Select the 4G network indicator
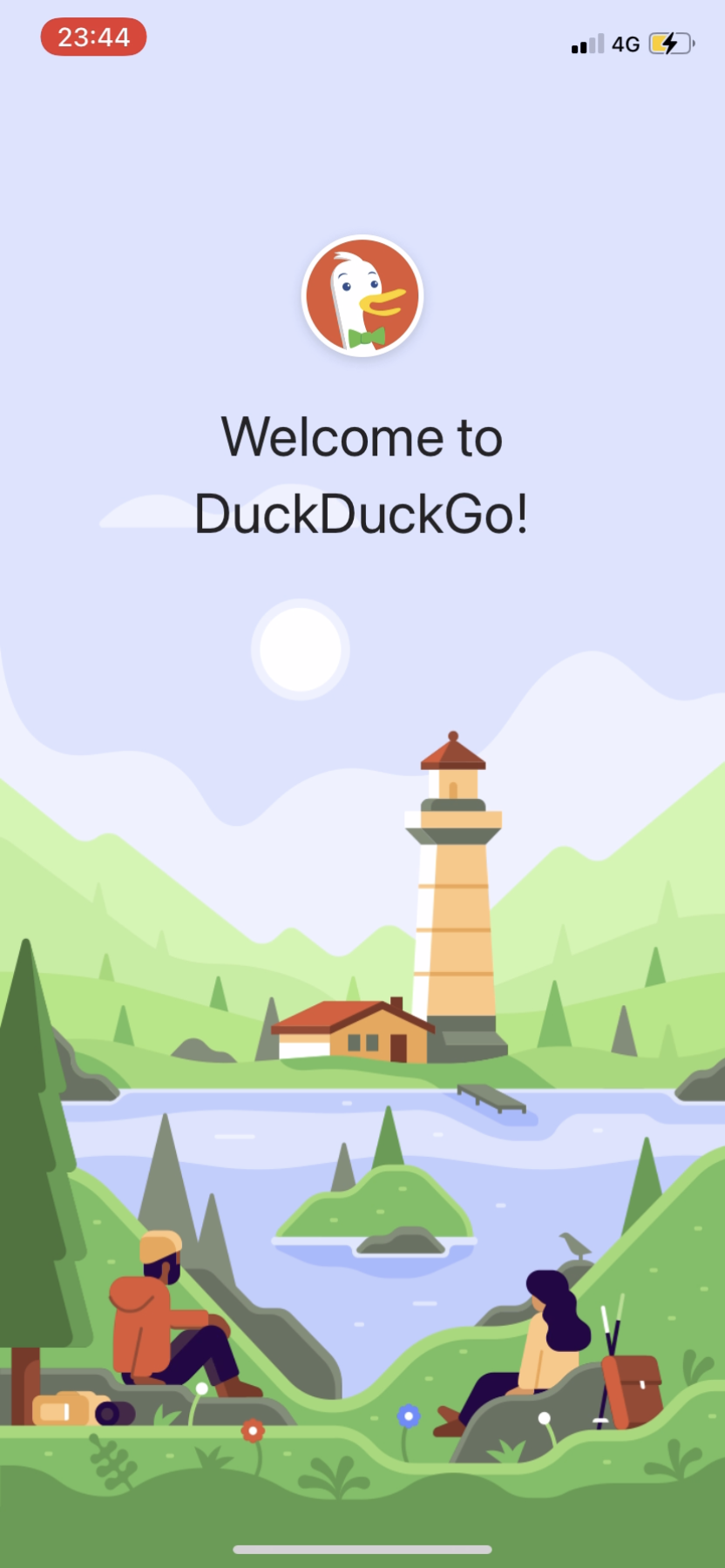The height and width of the screenshot is (1568, 725). click(x=625, y=44)
